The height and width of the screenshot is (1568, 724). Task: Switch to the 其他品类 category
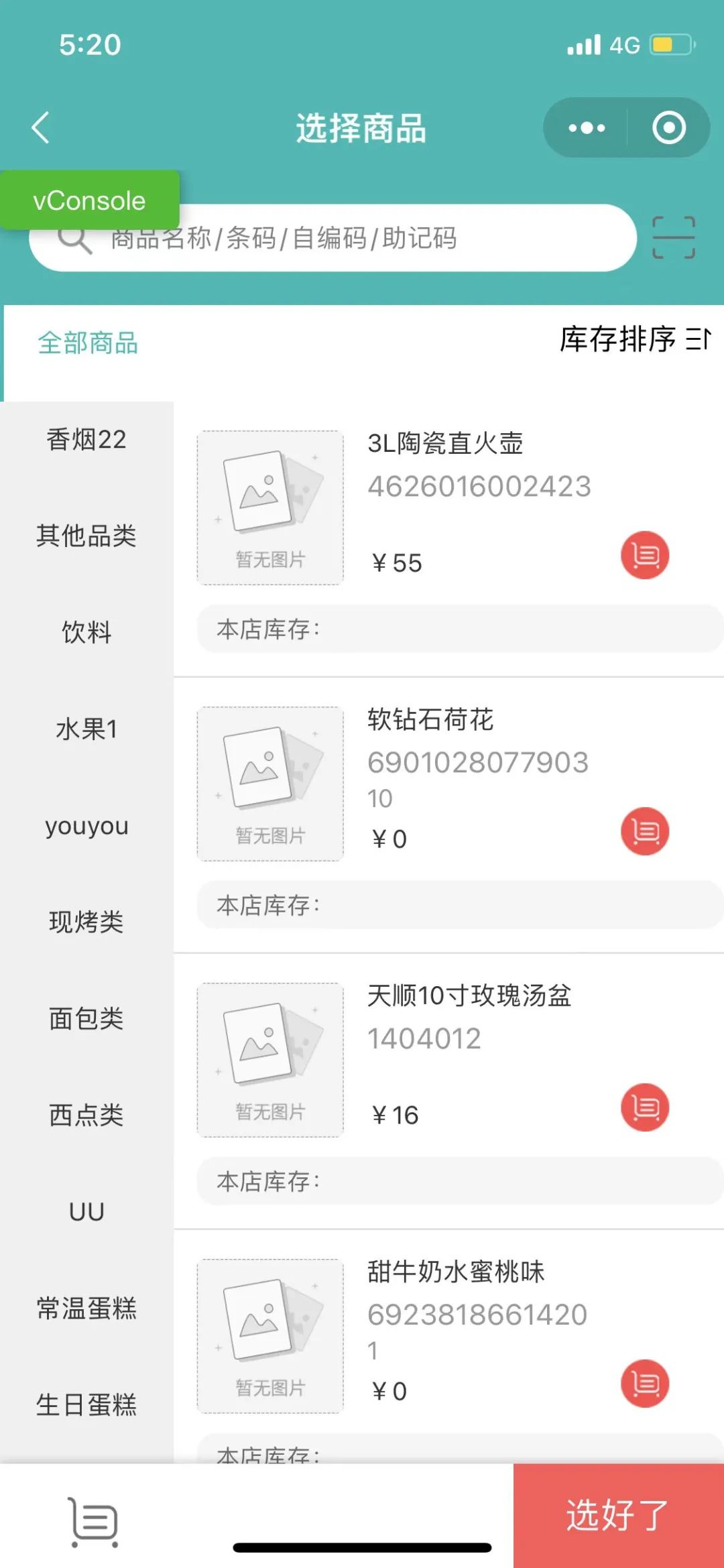[86, 536]
